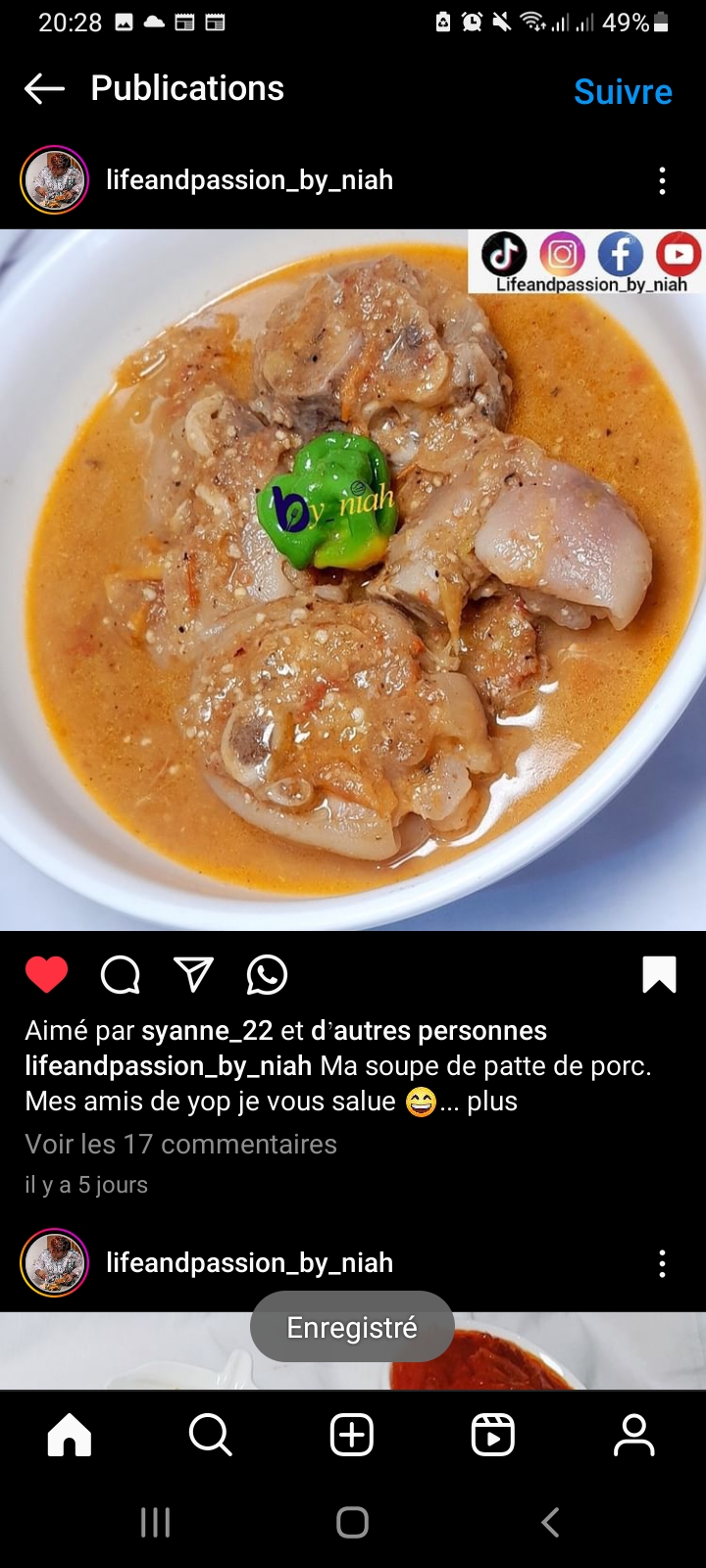Go back from Publications
The width and height of the screenshot is (706, 1568).
coord(44,89)
